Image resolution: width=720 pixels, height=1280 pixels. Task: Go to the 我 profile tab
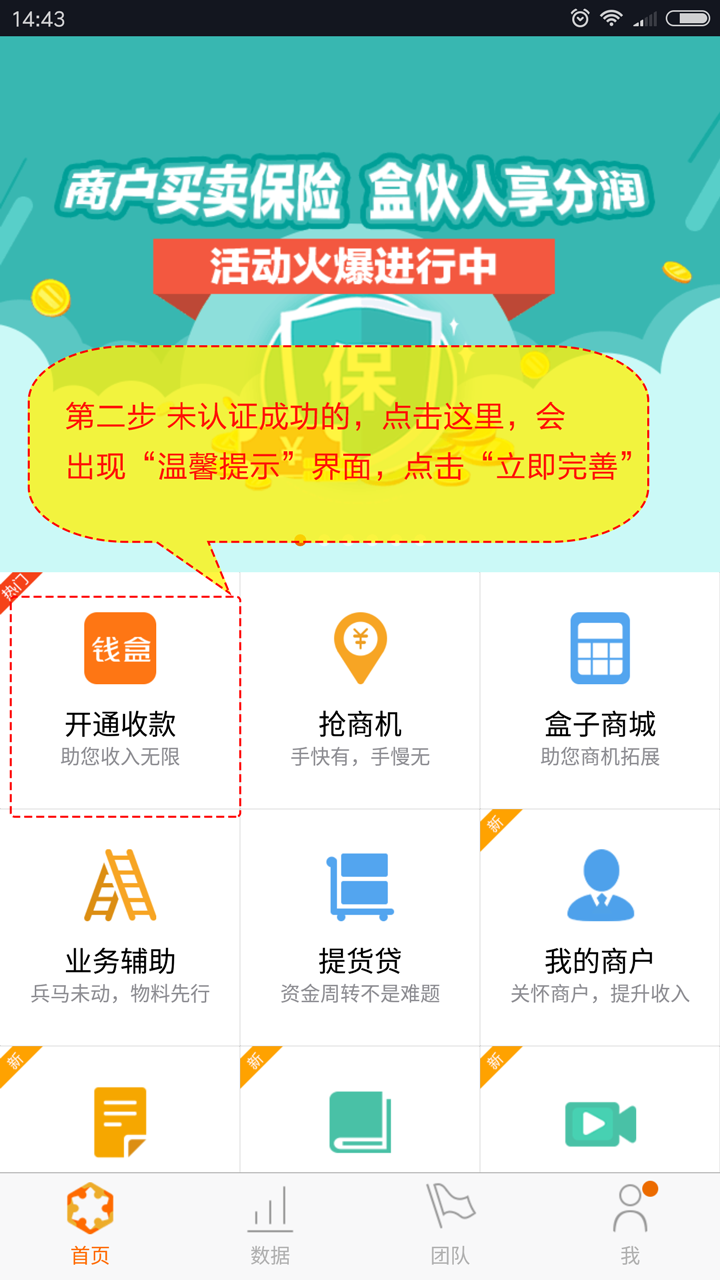[630, 1226]
